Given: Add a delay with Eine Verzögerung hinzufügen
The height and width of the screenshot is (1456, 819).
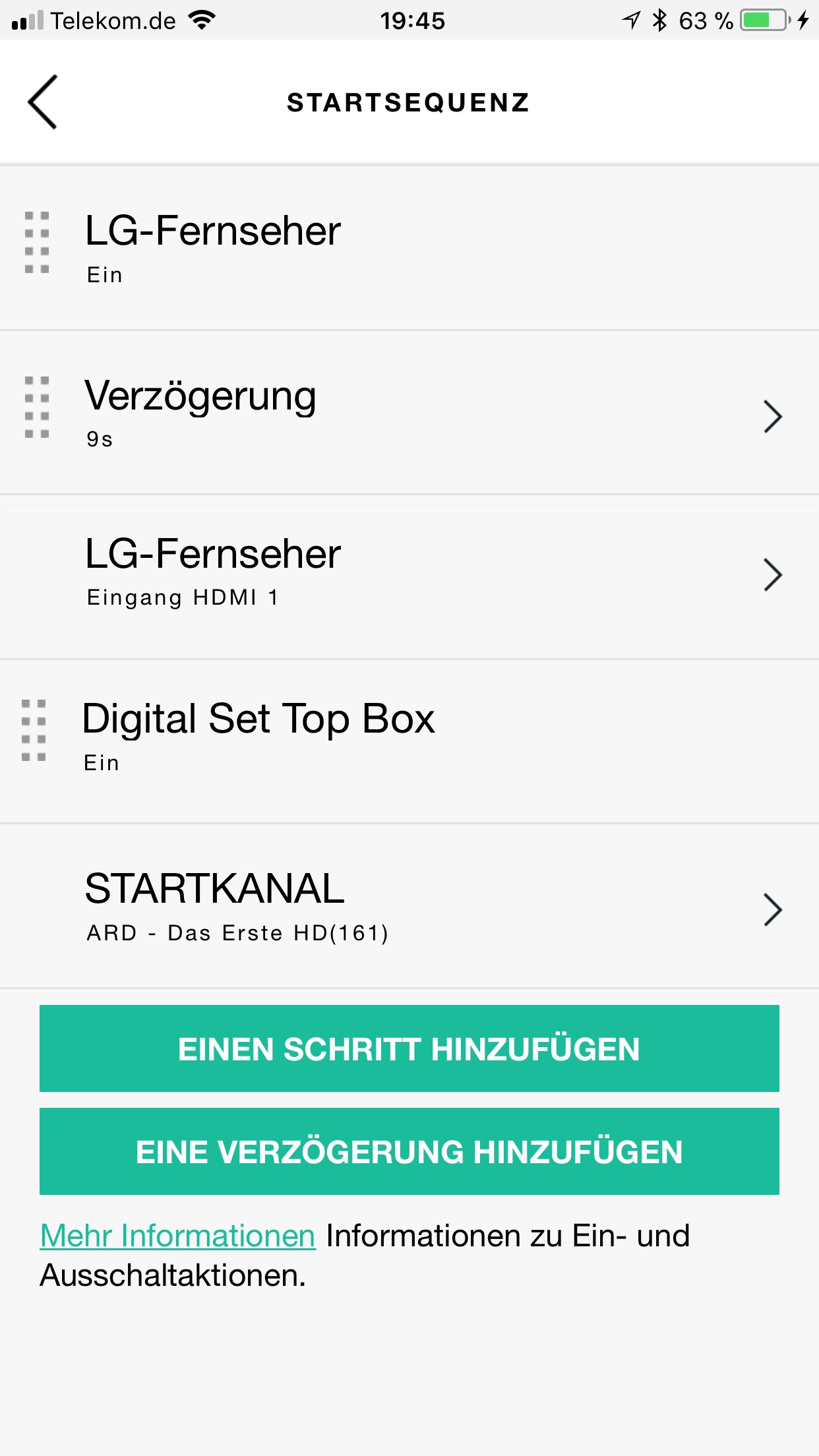Looking at the screenshot, I should pos(409,1151).
